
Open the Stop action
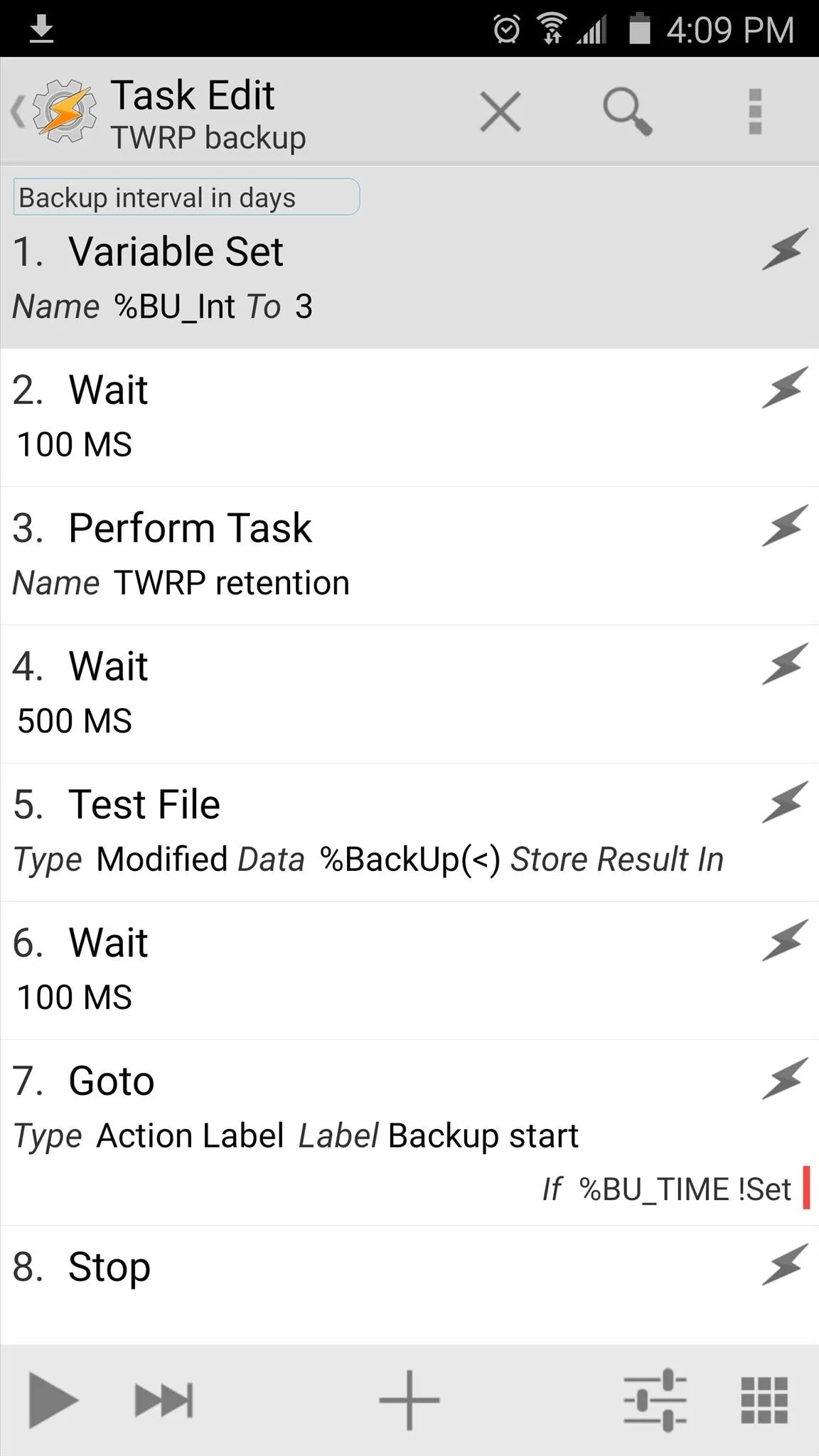[409, 1285]
